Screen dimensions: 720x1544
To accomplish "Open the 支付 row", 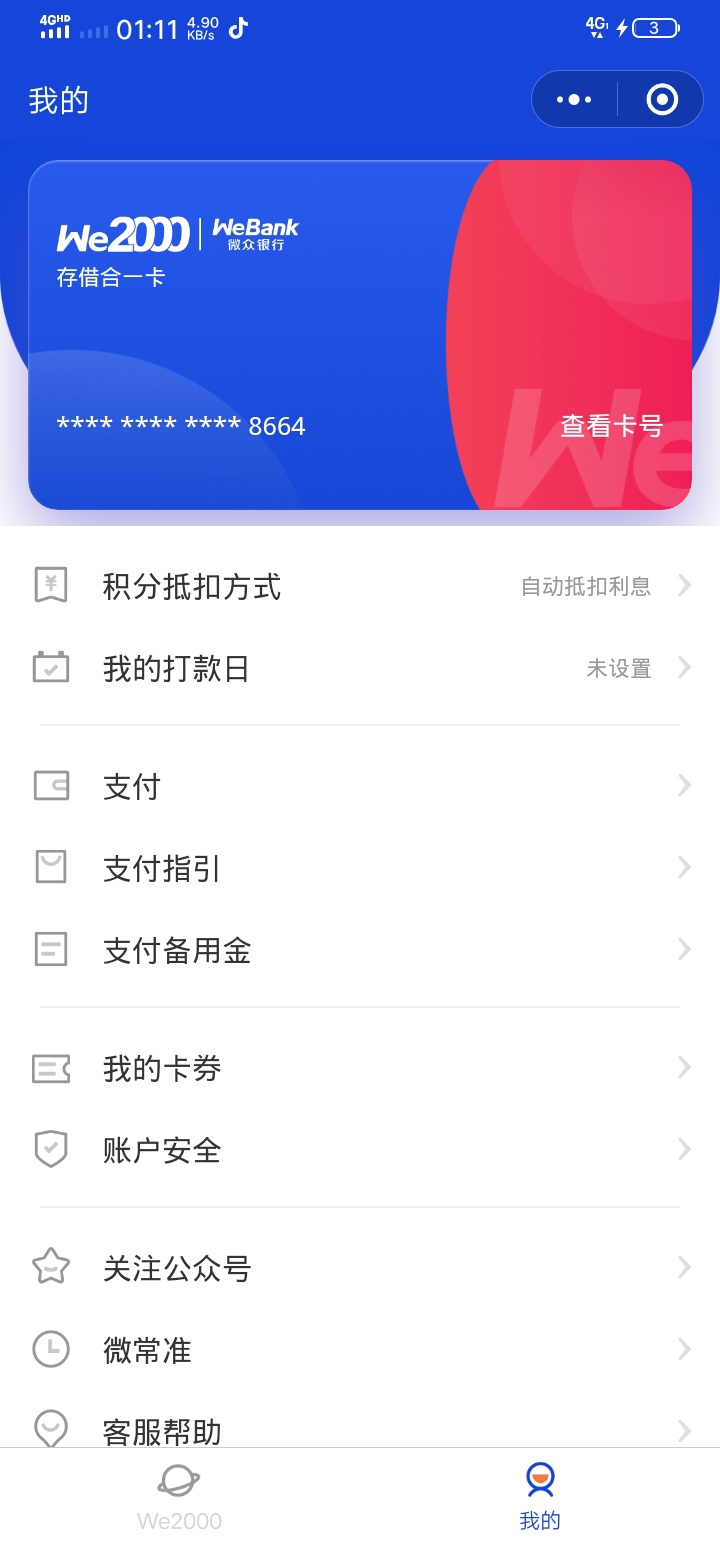I will [x=360, y=786].
